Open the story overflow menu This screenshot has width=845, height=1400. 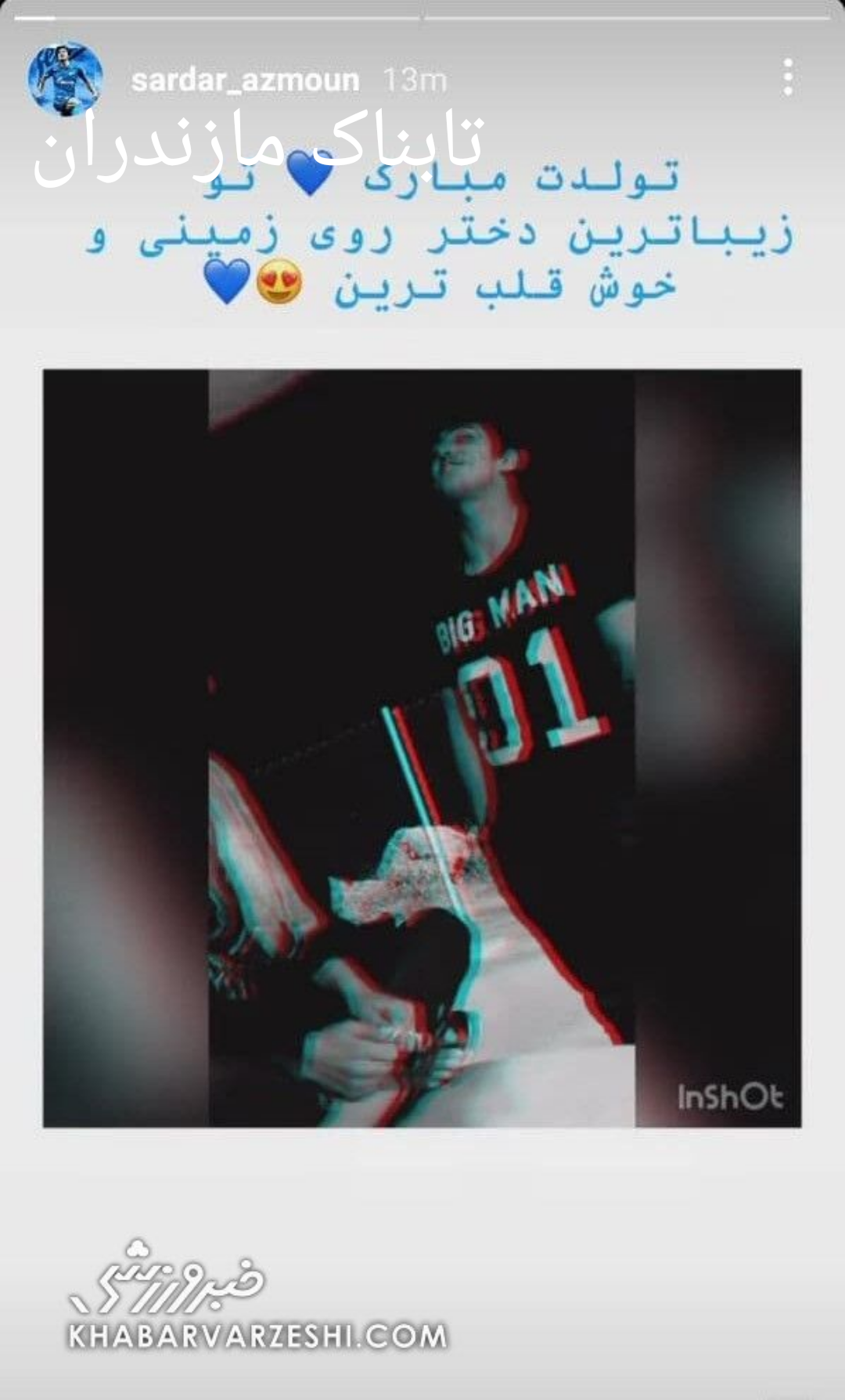click(x=788, y=77)
